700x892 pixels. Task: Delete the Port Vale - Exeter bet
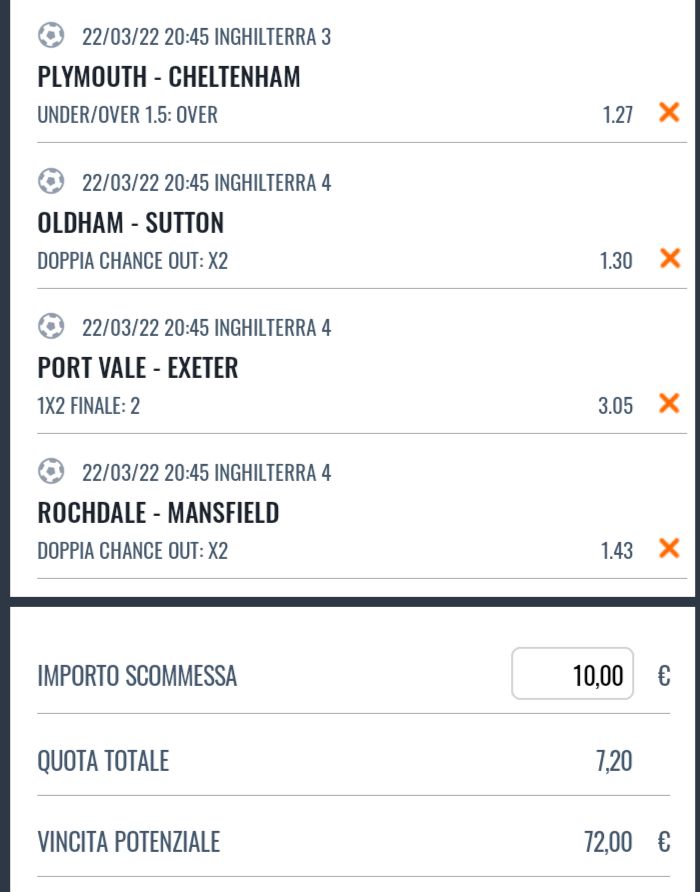tap(669, 404)
